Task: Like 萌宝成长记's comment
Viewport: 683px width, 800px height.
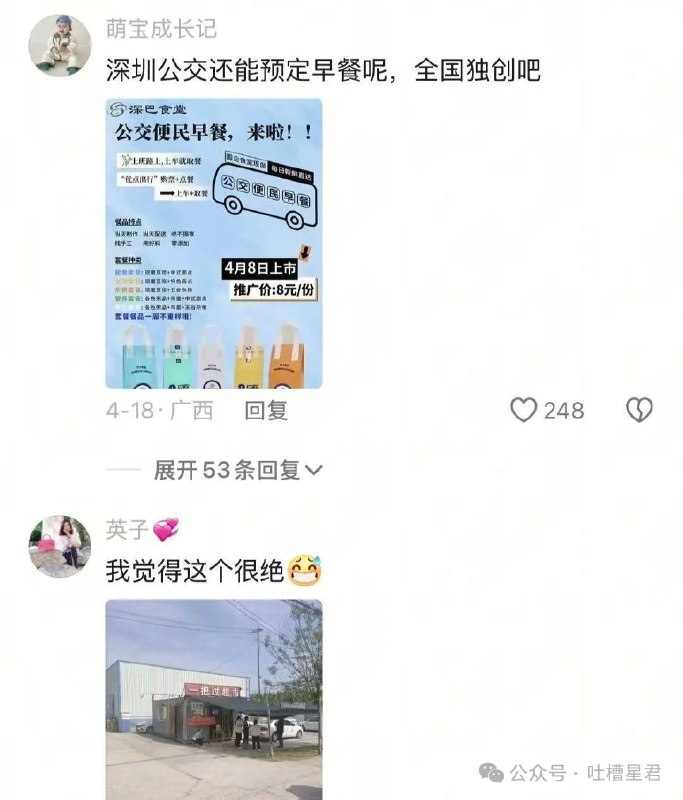Action: click(x=525, y=410)
